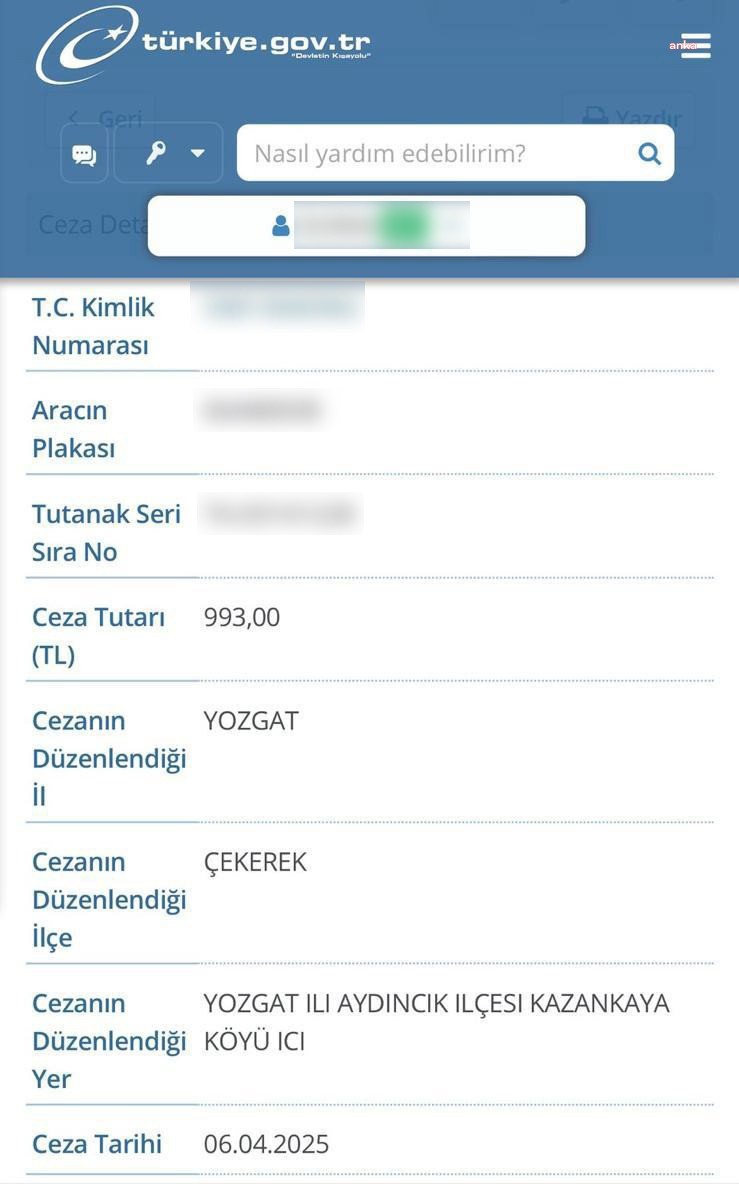Tap the türkiye.gov.tr home logo

click(x=204, y=45)
